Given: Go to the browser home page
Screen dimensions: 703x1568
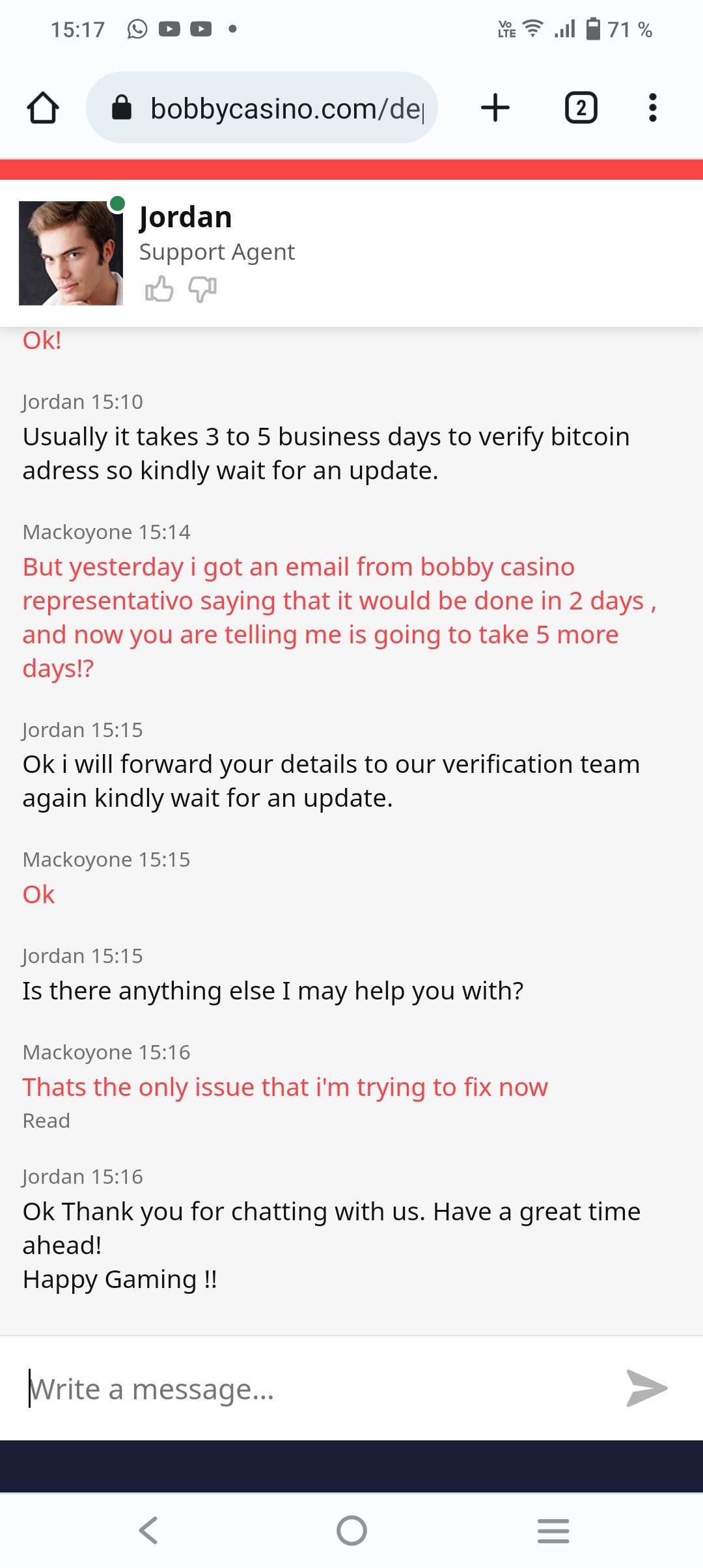Looking at the screenshot, I should click(43, 107).
